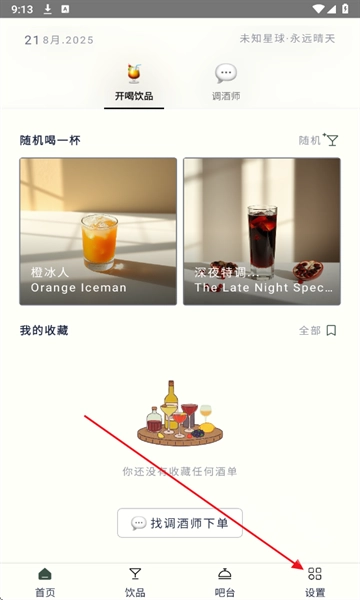This screenshot has width=360, height=600.
Task: Select the 开喝饮品 tab
Action: tap(134, 83)
